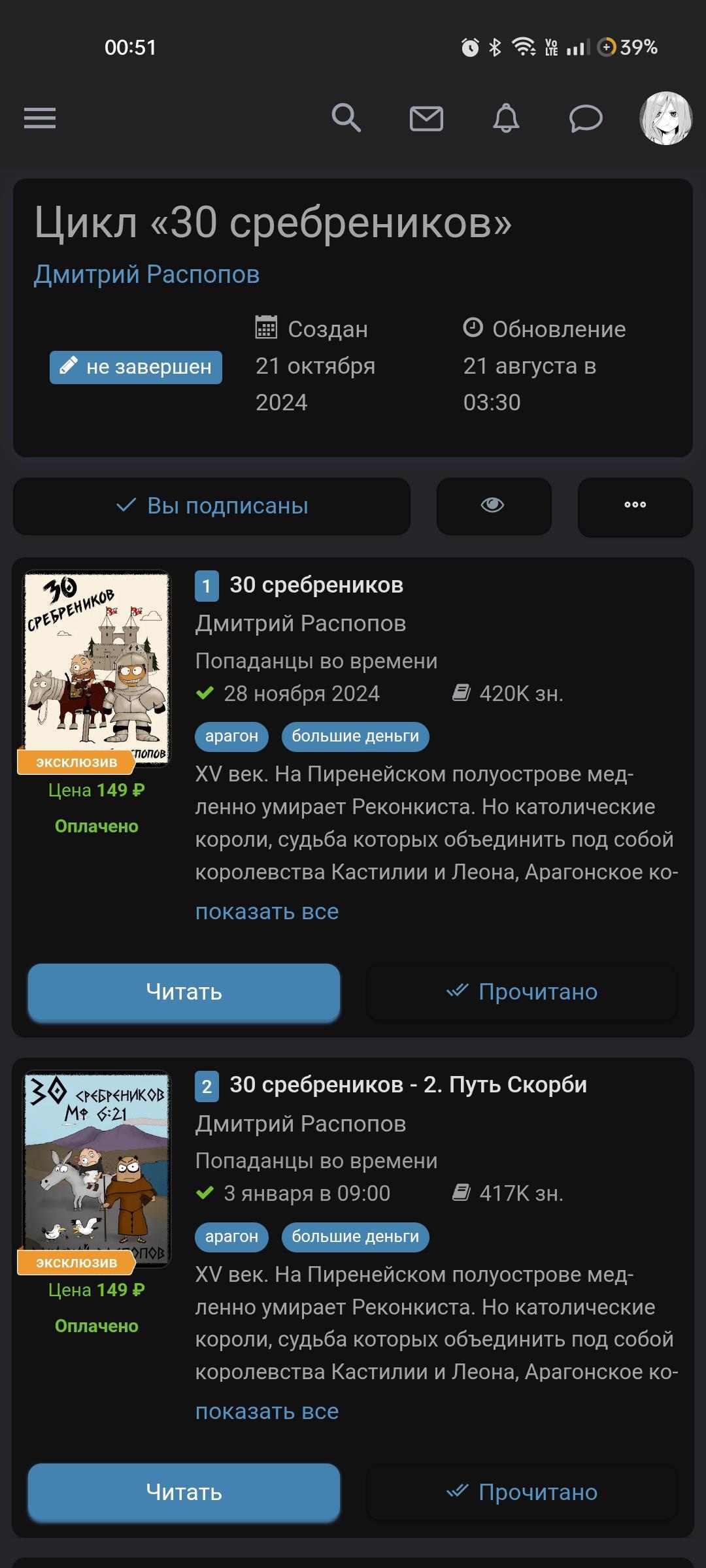Tap the eye icon button
Screen dimensions: 706x1568
point(494,506)
